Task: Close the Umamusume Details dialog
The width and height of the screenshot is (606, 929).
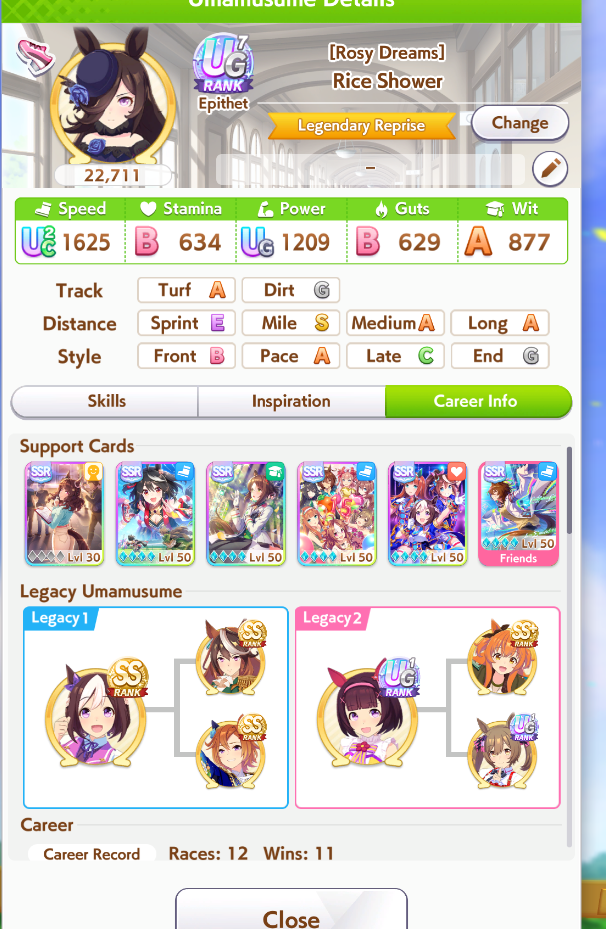Action: click(291, 909)
